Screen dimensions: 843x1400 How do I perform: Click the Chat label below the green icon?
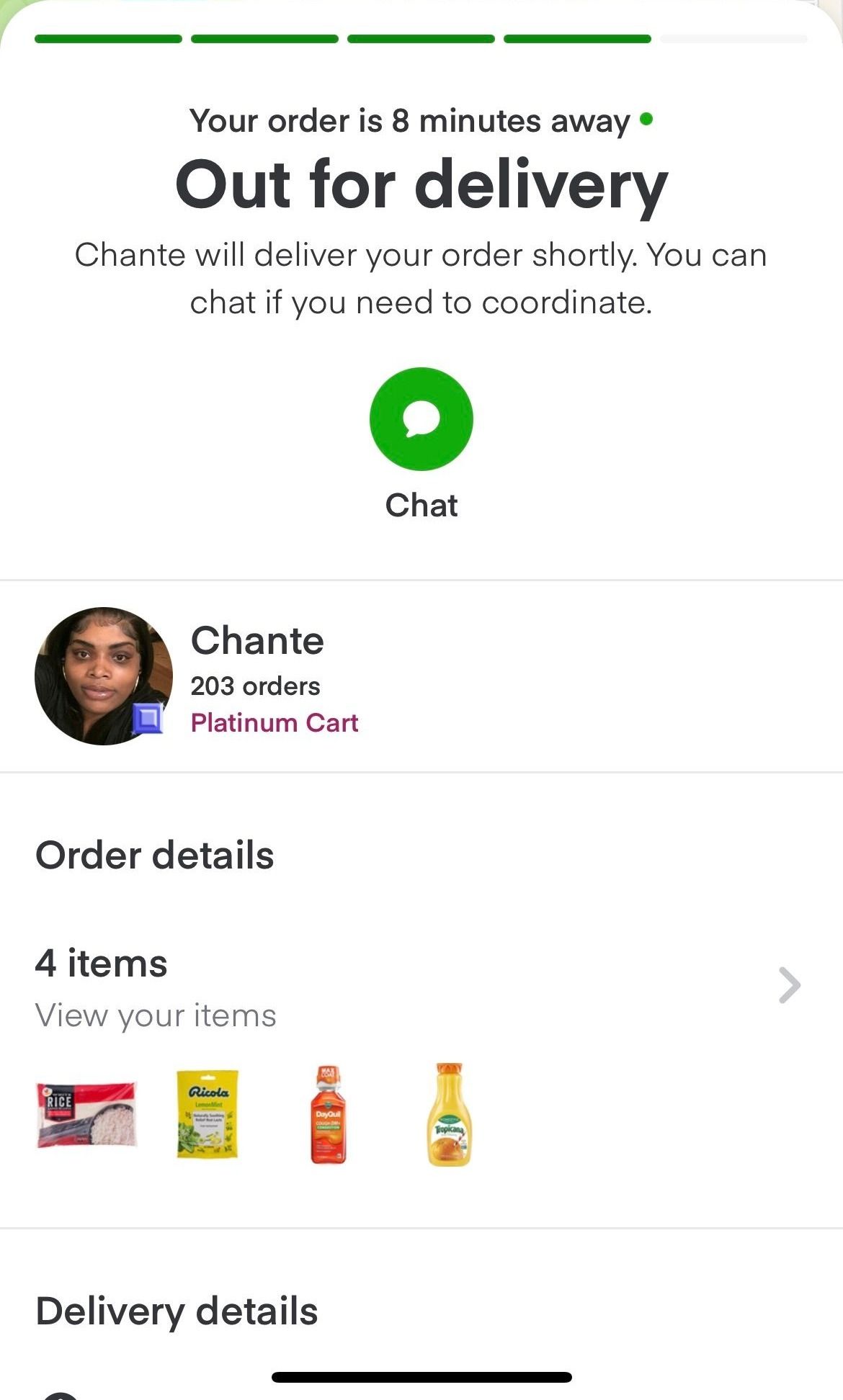[x=421, y=505]
